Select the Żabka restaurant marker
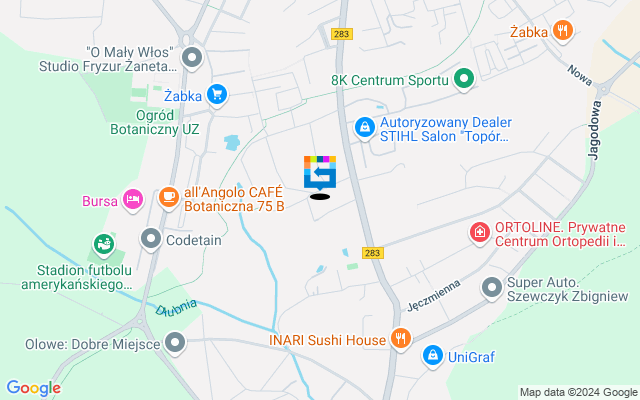 [x=564, y=30]
